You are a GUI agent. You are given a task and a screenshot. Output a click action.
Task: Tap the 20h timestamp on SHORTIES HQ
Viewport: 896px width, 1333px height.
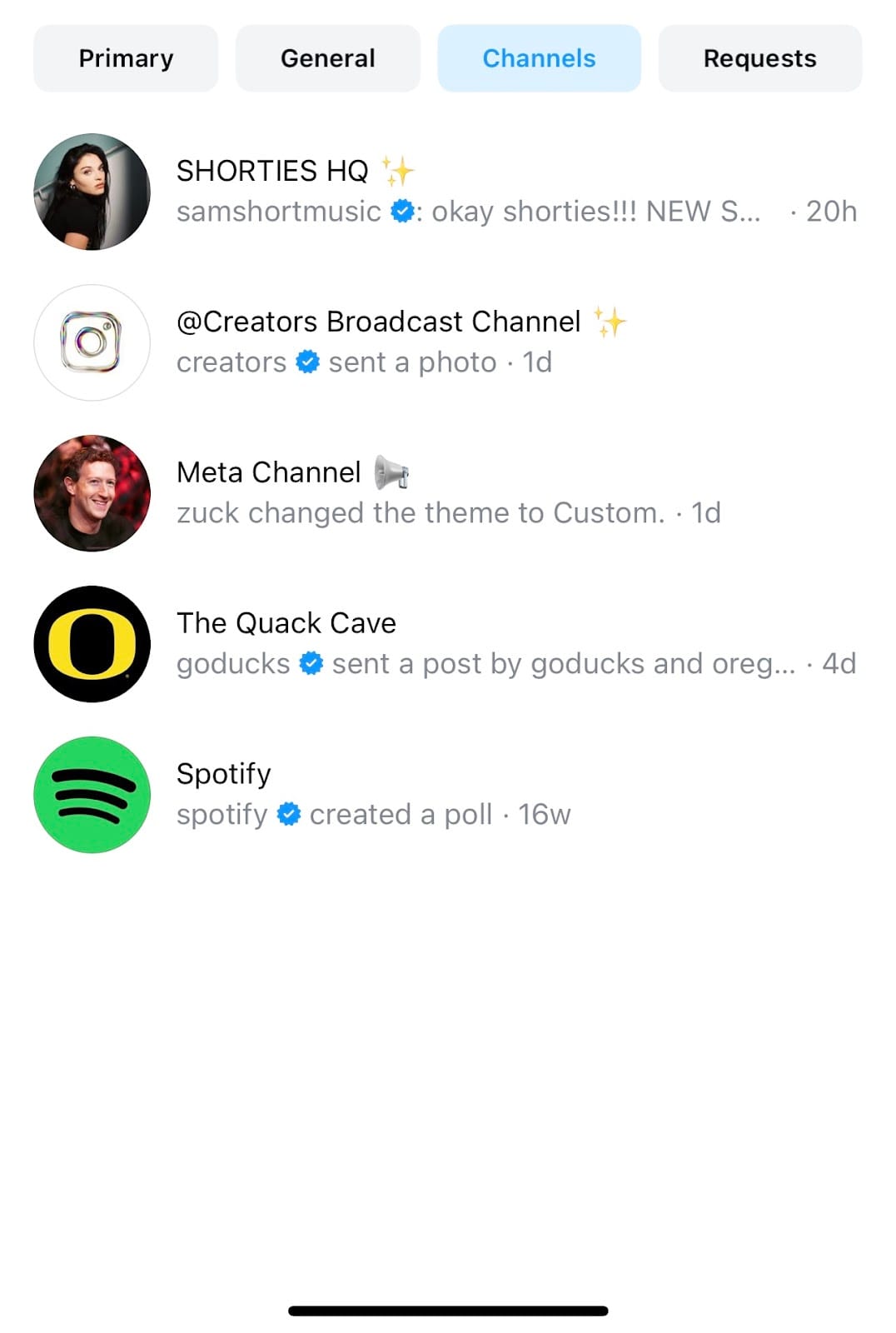coord(831,212)
